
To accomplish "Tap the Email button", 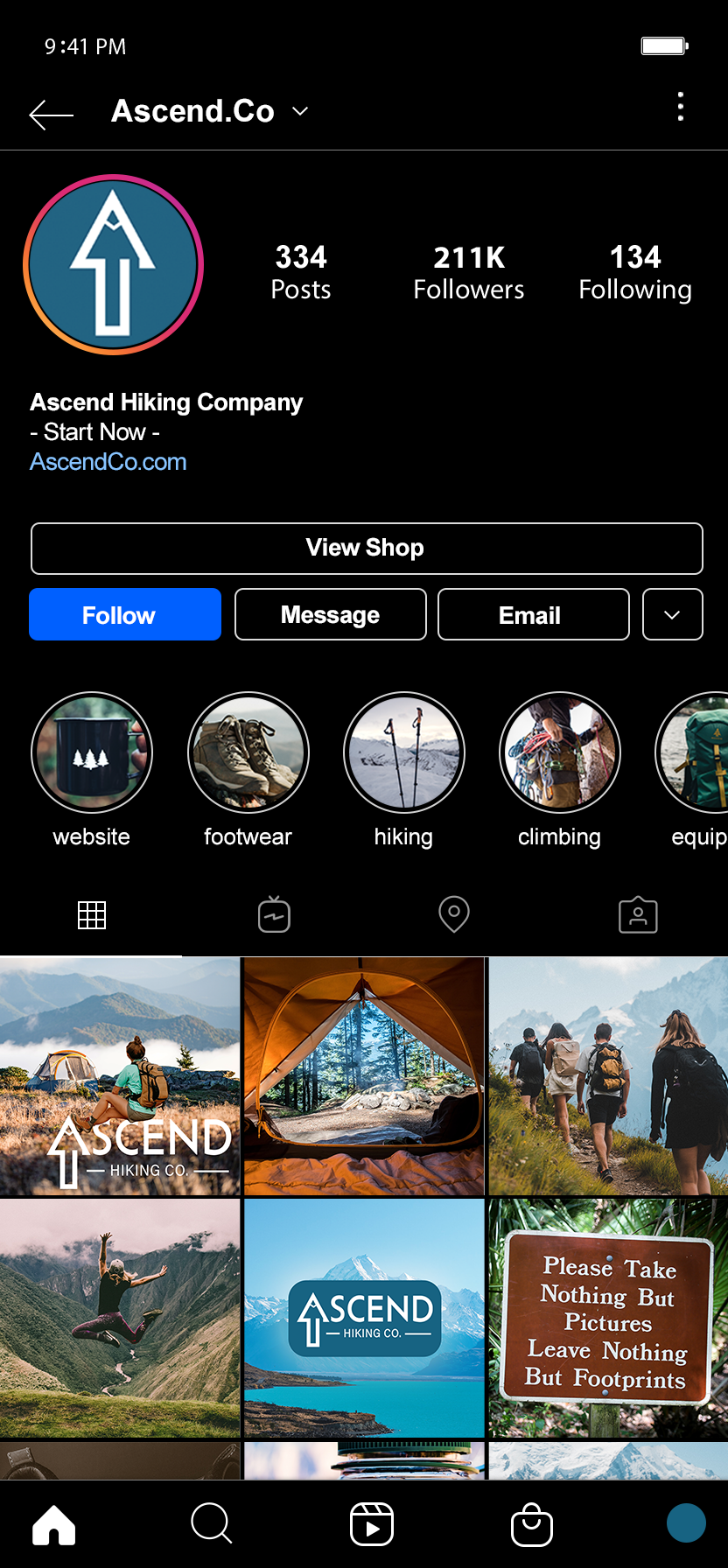I will pos(534,614).
